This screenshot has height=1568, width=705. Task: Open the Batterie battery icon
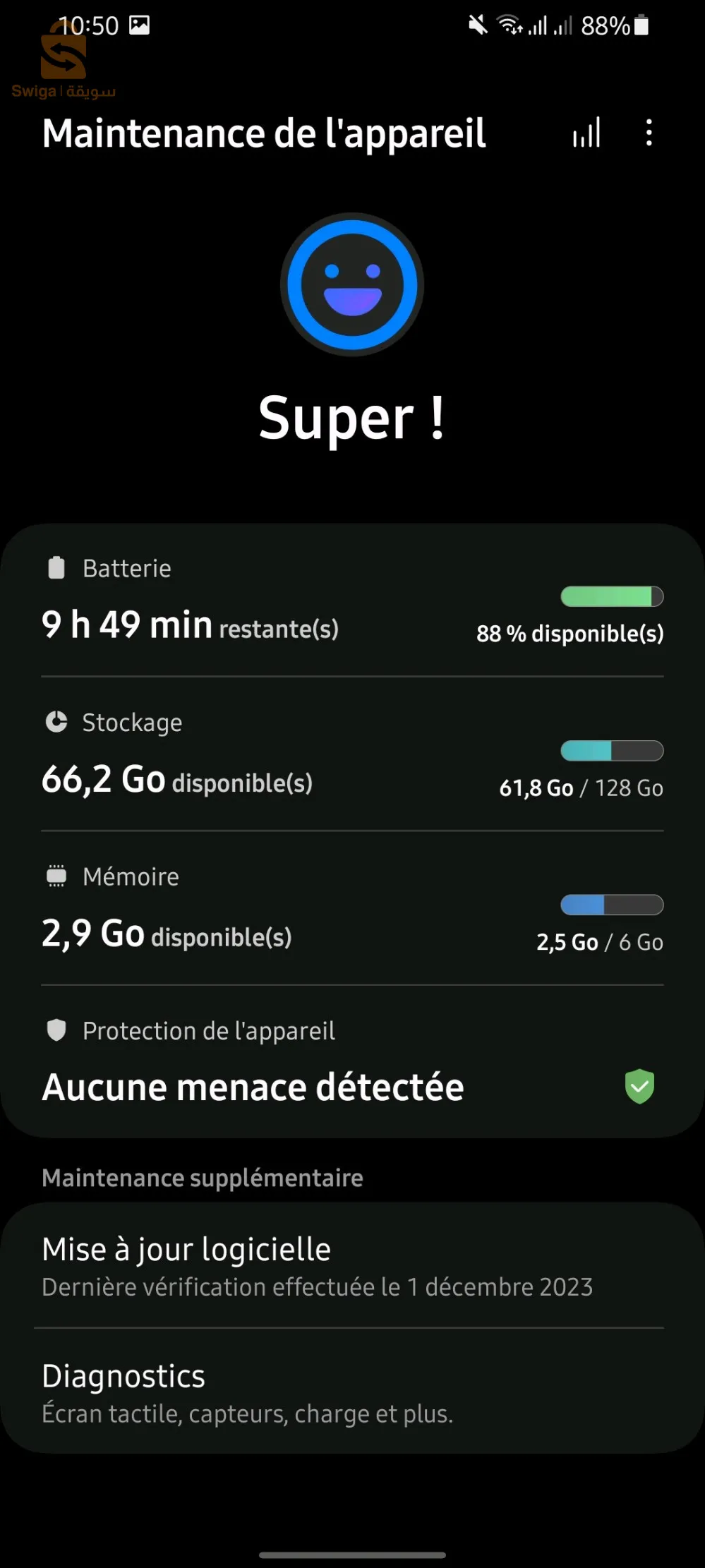(56, 566)
